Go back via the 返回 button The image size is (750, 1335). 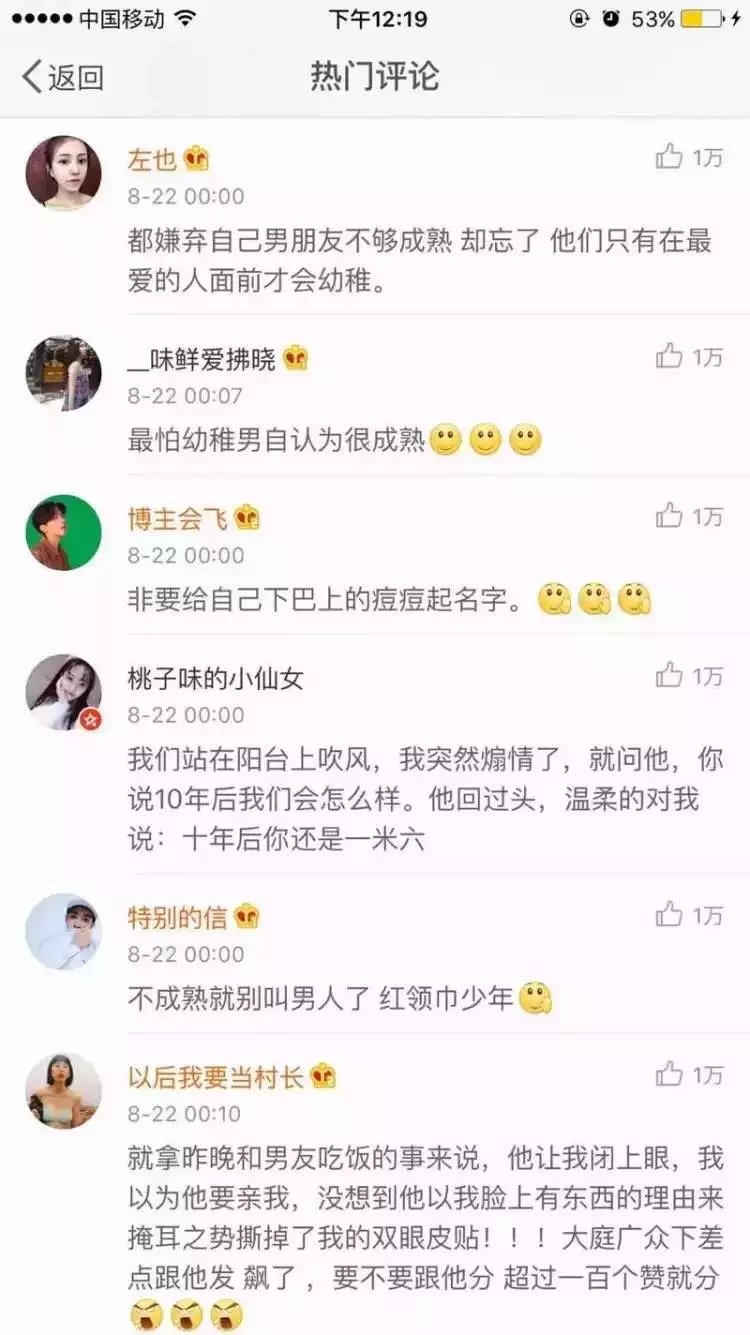tap(63, 77)
